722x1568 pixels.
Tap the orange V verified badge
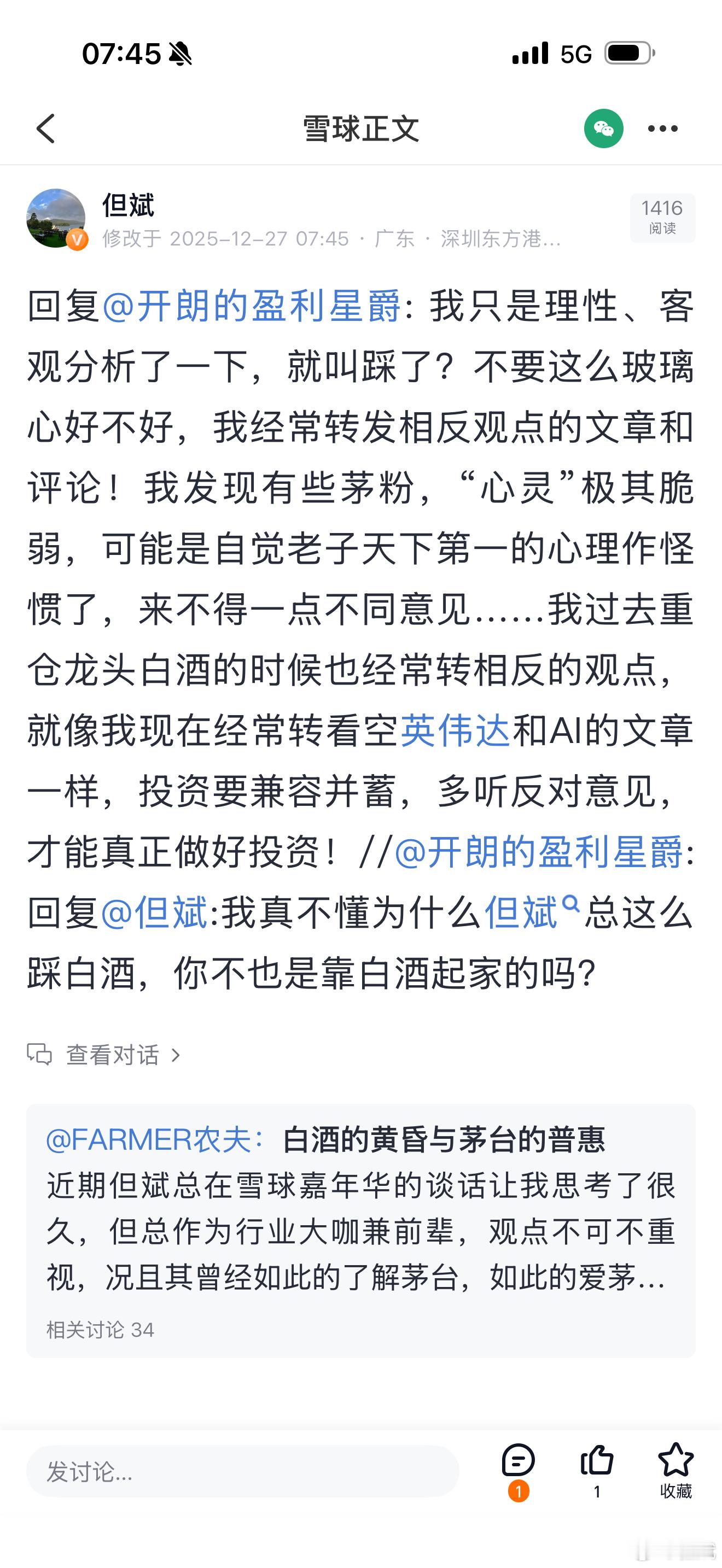pyautogui.click(x=77, y=241)
